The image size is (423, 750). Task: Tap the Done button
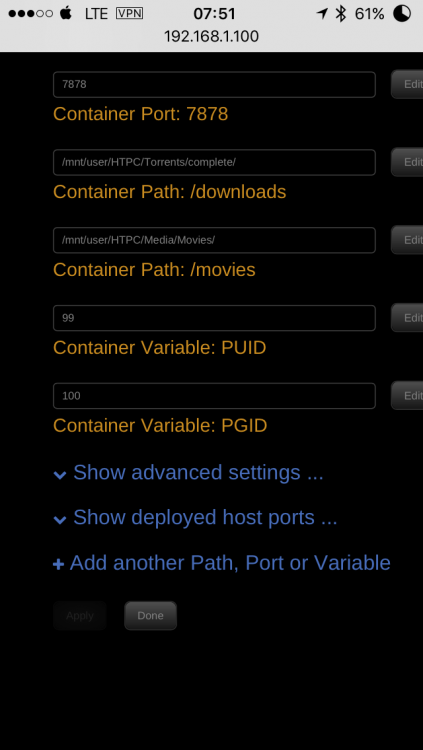pyautogui.click(x=150, y=616)
